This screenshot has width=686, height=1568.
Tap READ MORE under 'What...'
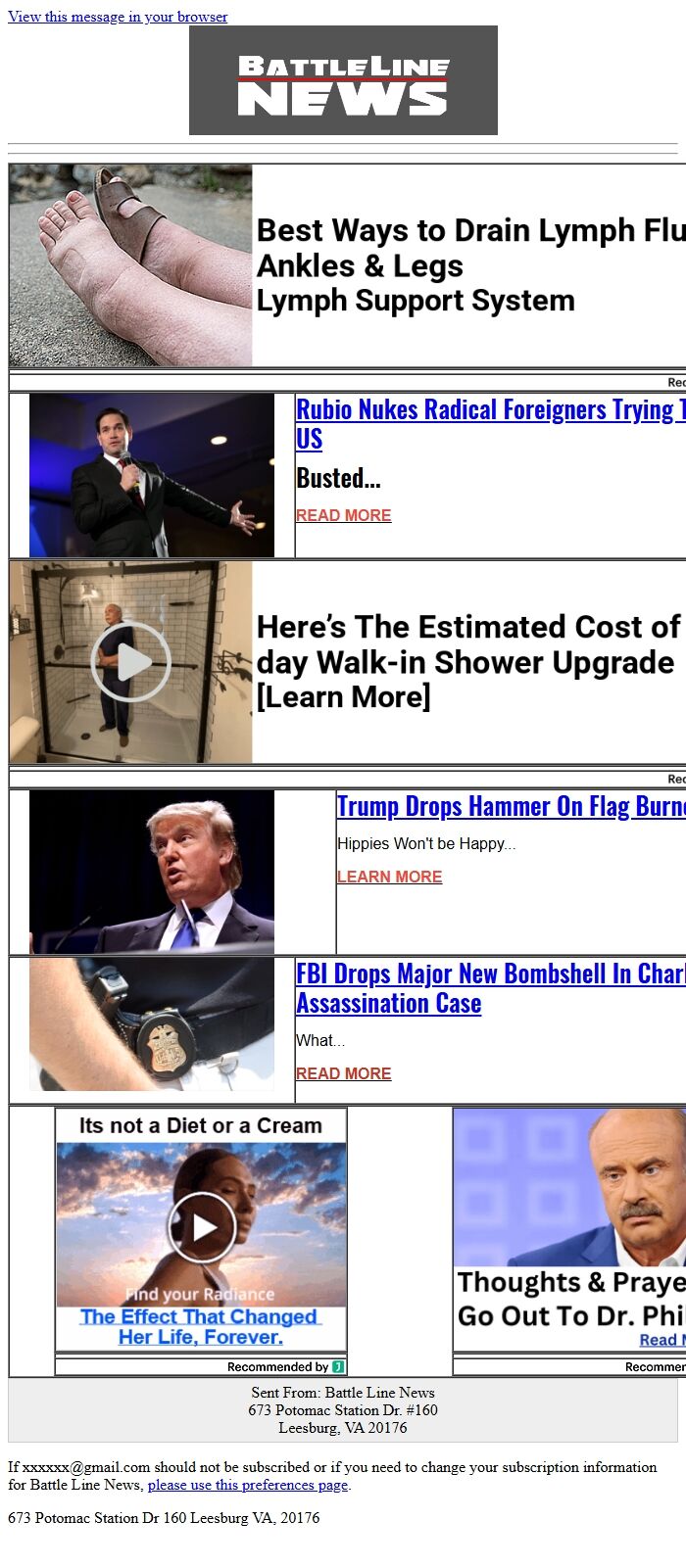click(343, 1073)
